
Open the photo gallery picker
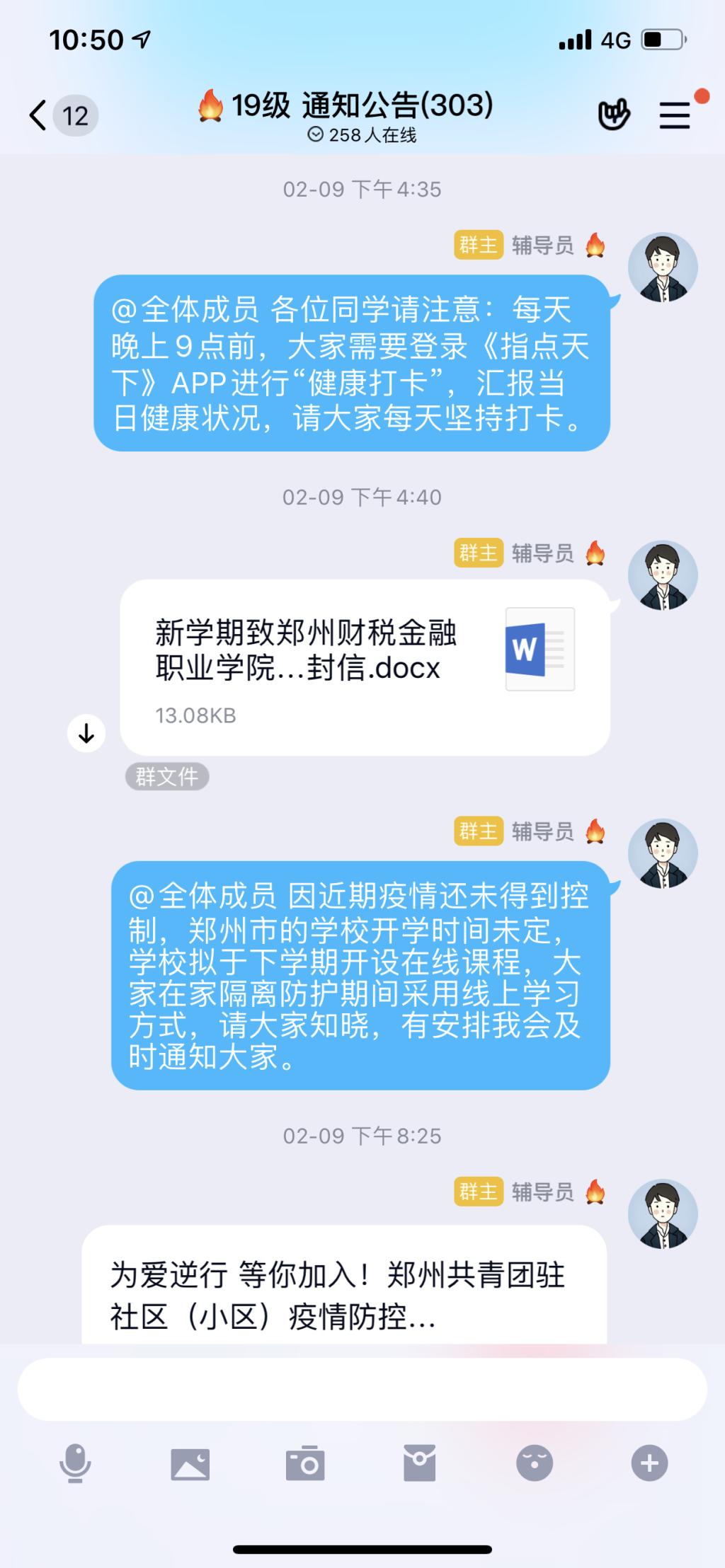coord(190,1463)
